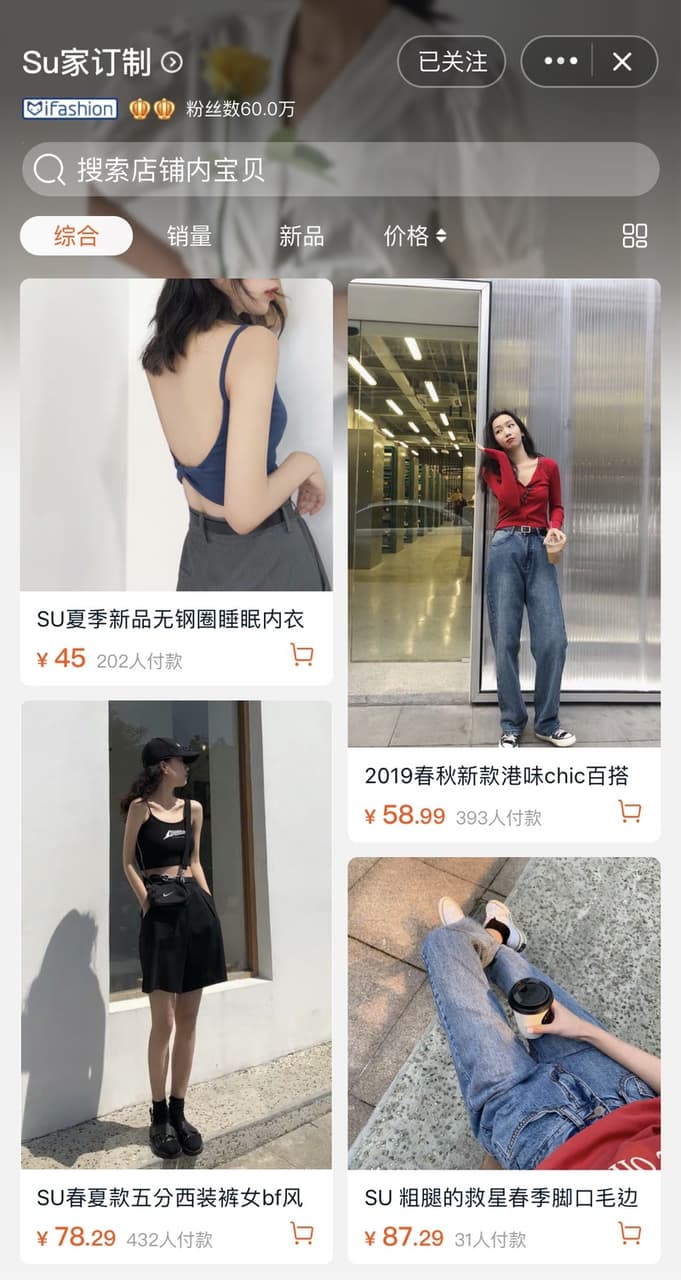
Task: Open Su家订制 shop details arrow
Action: pos(172,63)
